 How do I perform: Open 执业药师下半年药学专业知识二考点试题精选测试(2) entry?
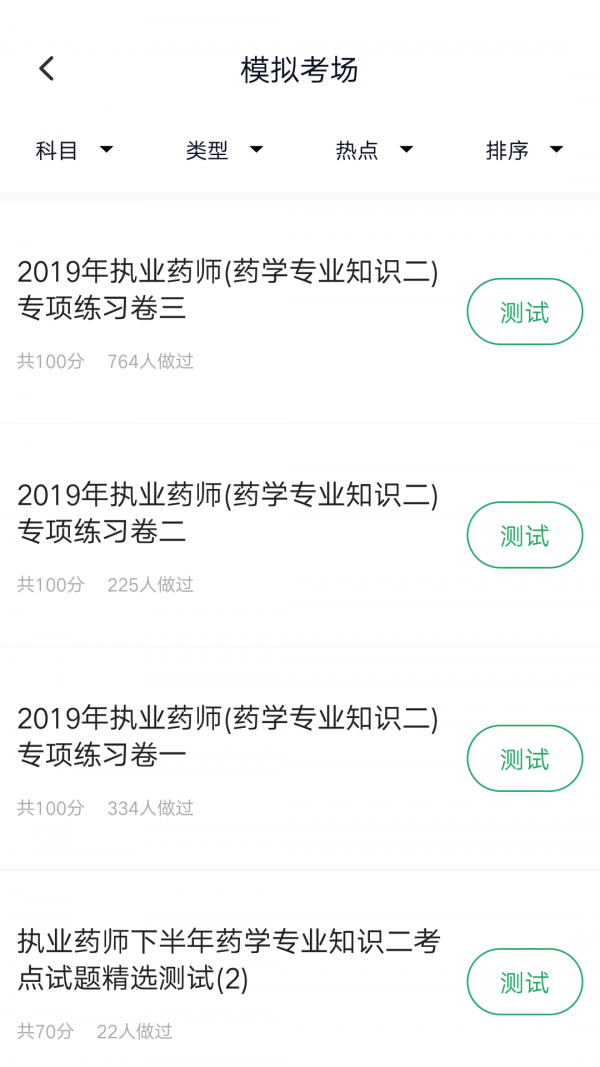click(x=228, y=960)
